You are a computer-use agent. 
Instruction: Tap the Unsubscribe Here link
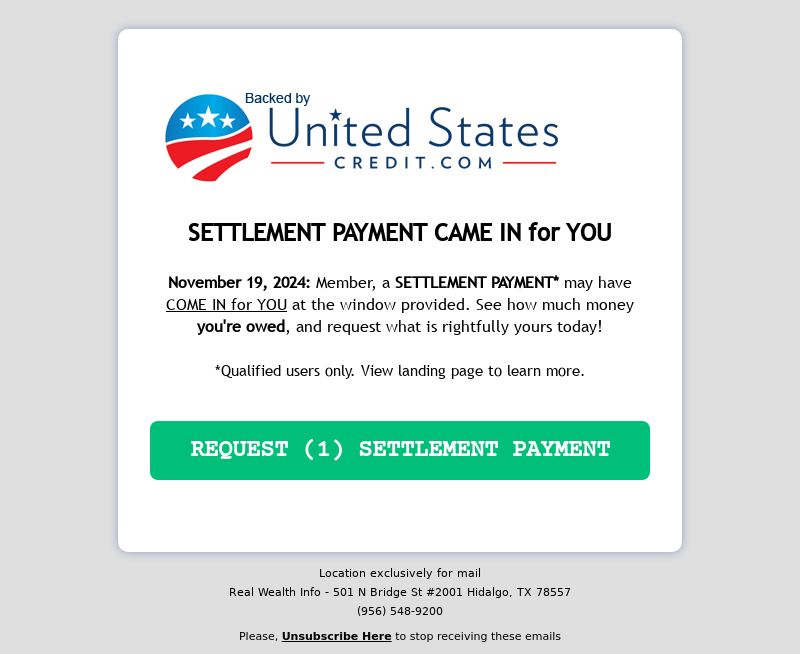336,636
